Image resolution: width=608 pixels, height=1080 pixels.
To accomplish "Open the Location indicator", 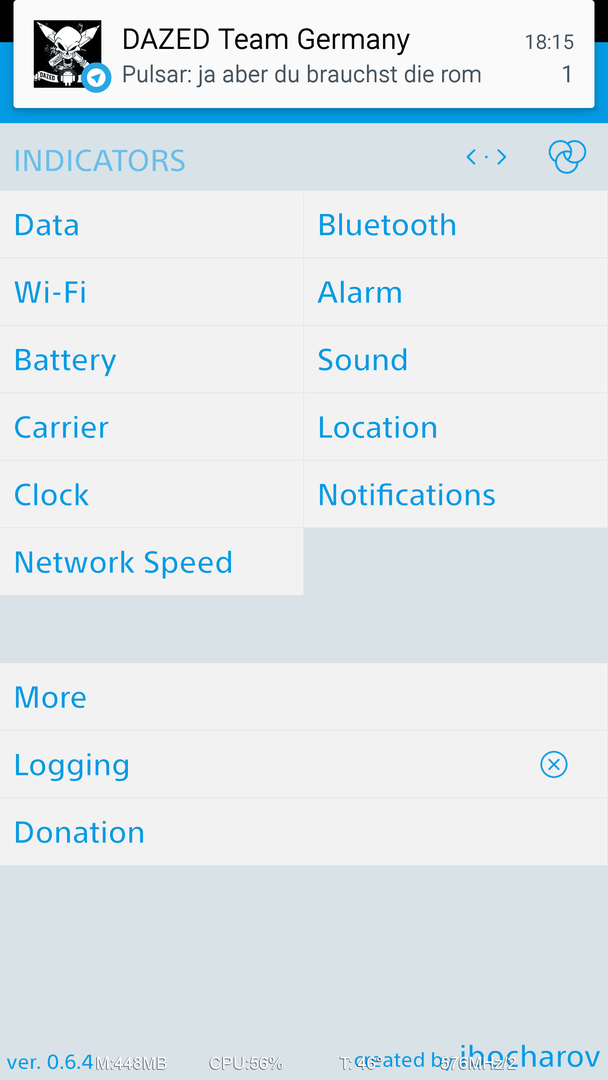I will [x=456, y=427].
